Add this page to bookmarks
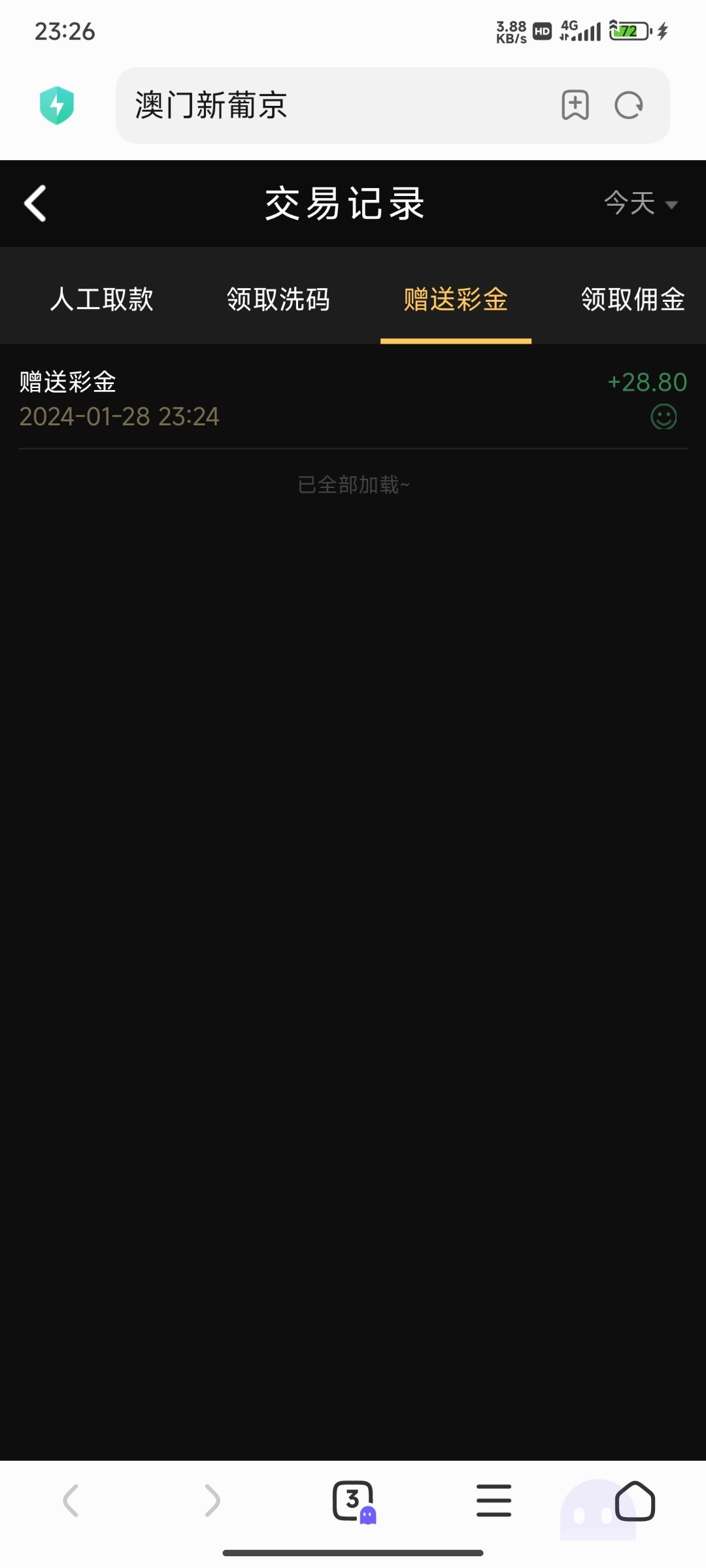This screenshot has height=1568, width=706. pos(575,105)
